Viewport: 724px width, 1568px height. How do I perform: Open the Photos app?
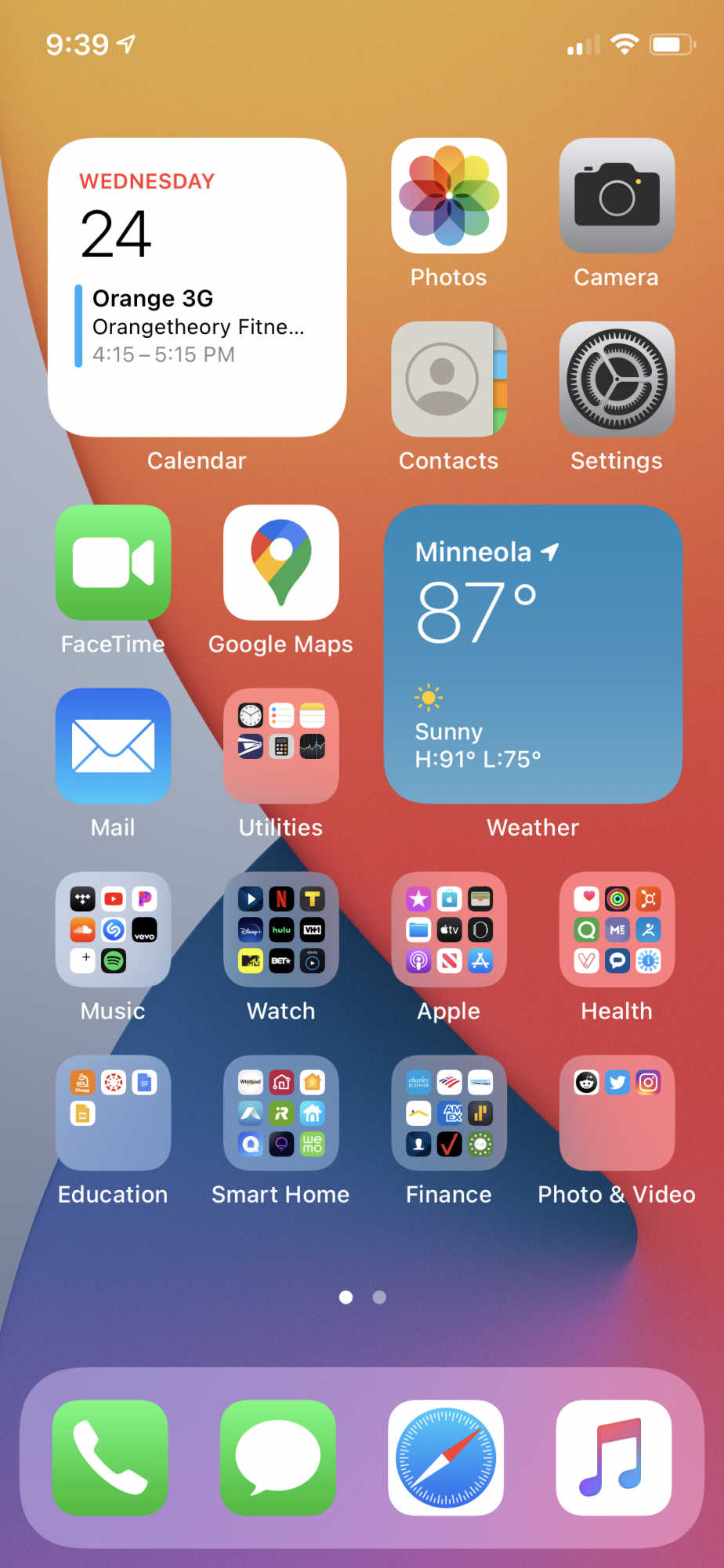449,196
